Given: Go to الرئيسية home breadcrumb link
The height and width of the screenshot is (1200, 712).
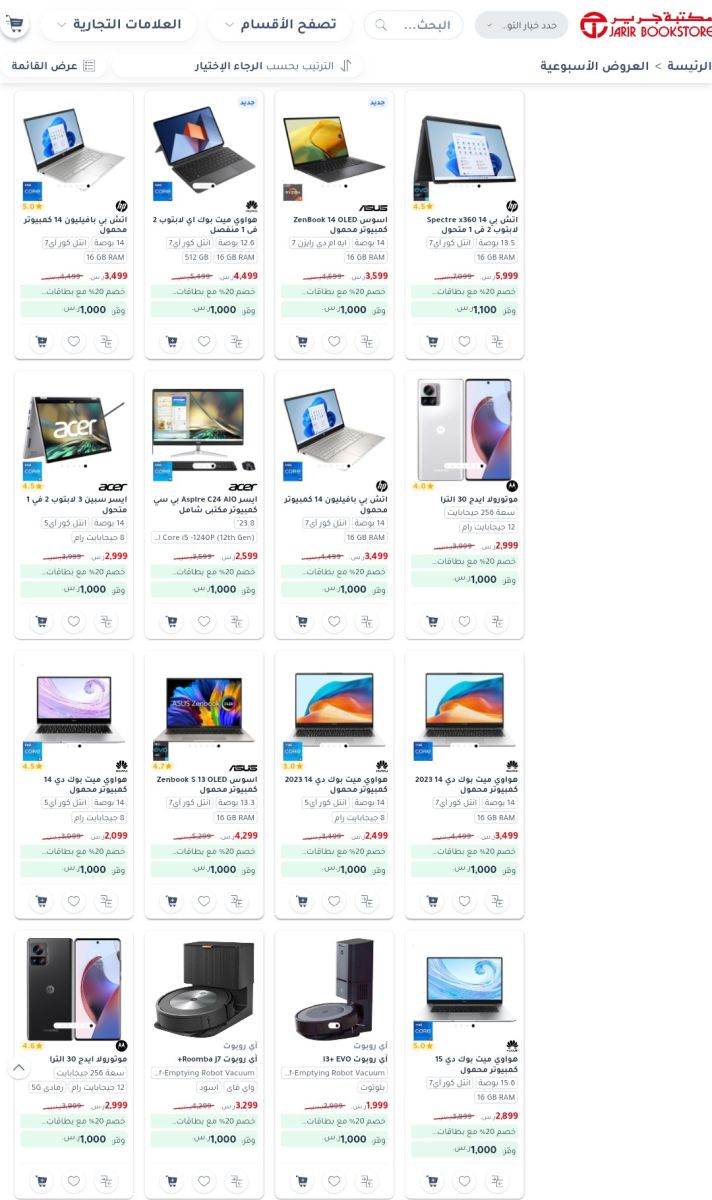Looking at the screenshot, I should (690, 66).
